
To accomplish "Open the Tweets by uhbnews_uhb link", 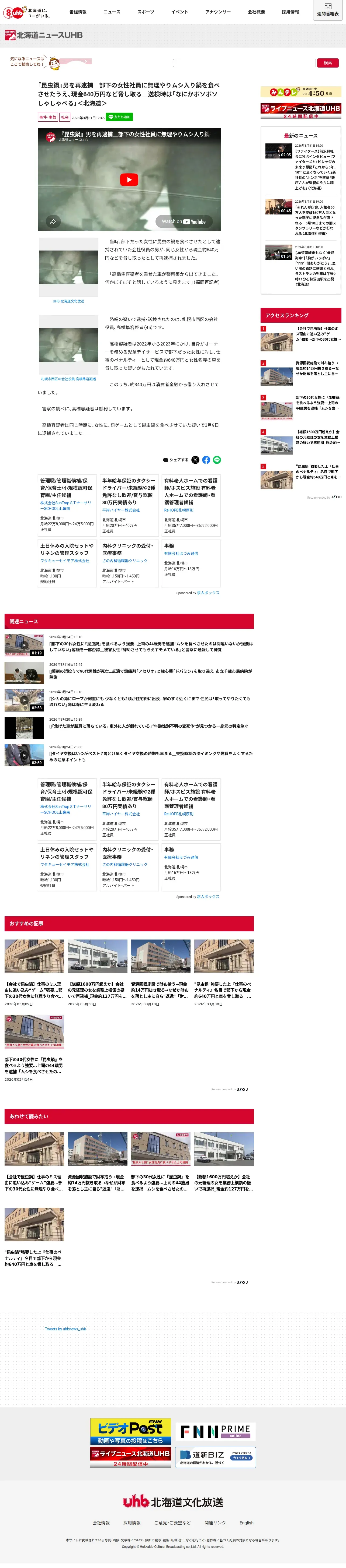I will (65, 1329).
